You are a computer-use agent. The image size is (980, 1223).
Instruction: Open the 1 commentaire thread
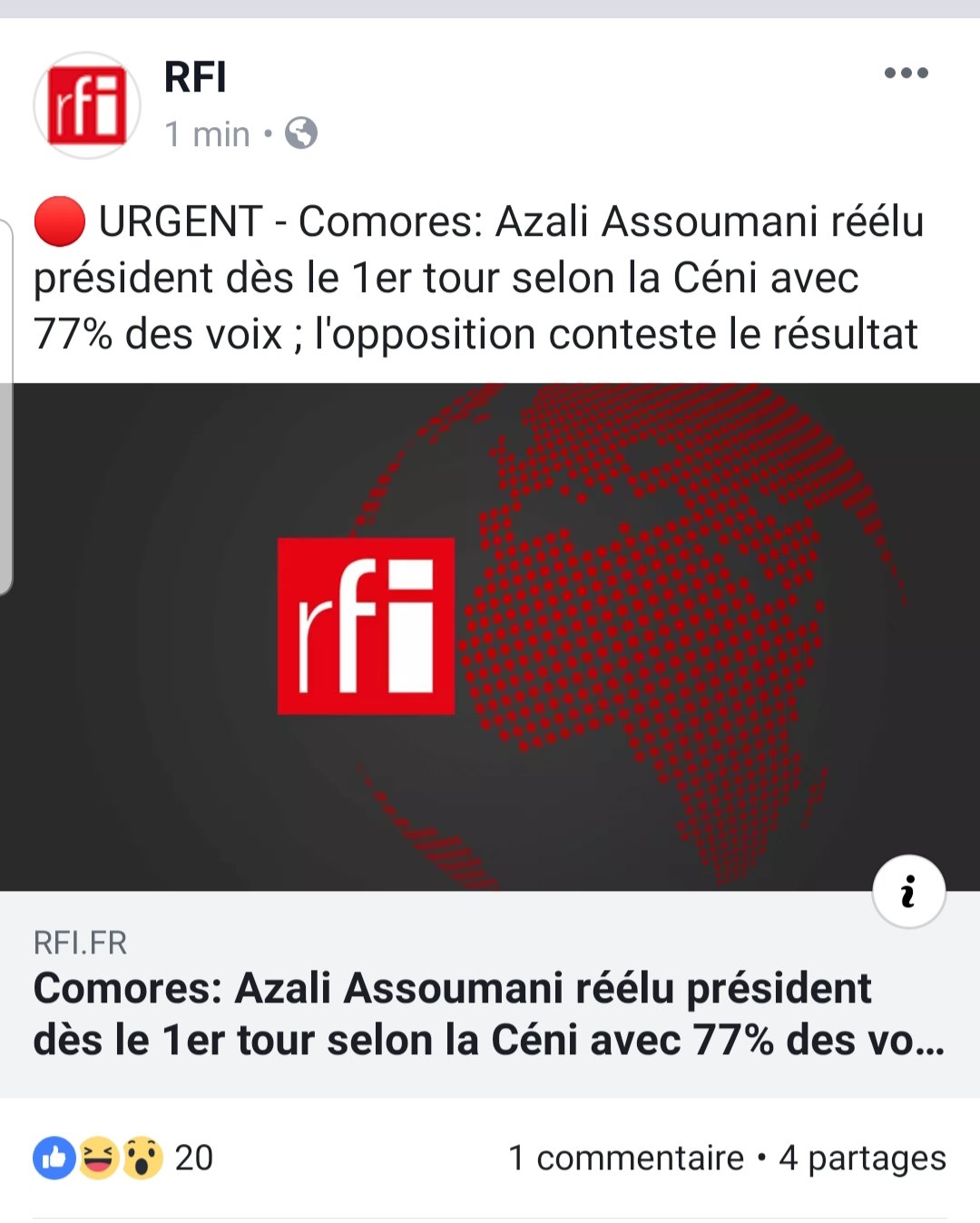point(625,1158)
